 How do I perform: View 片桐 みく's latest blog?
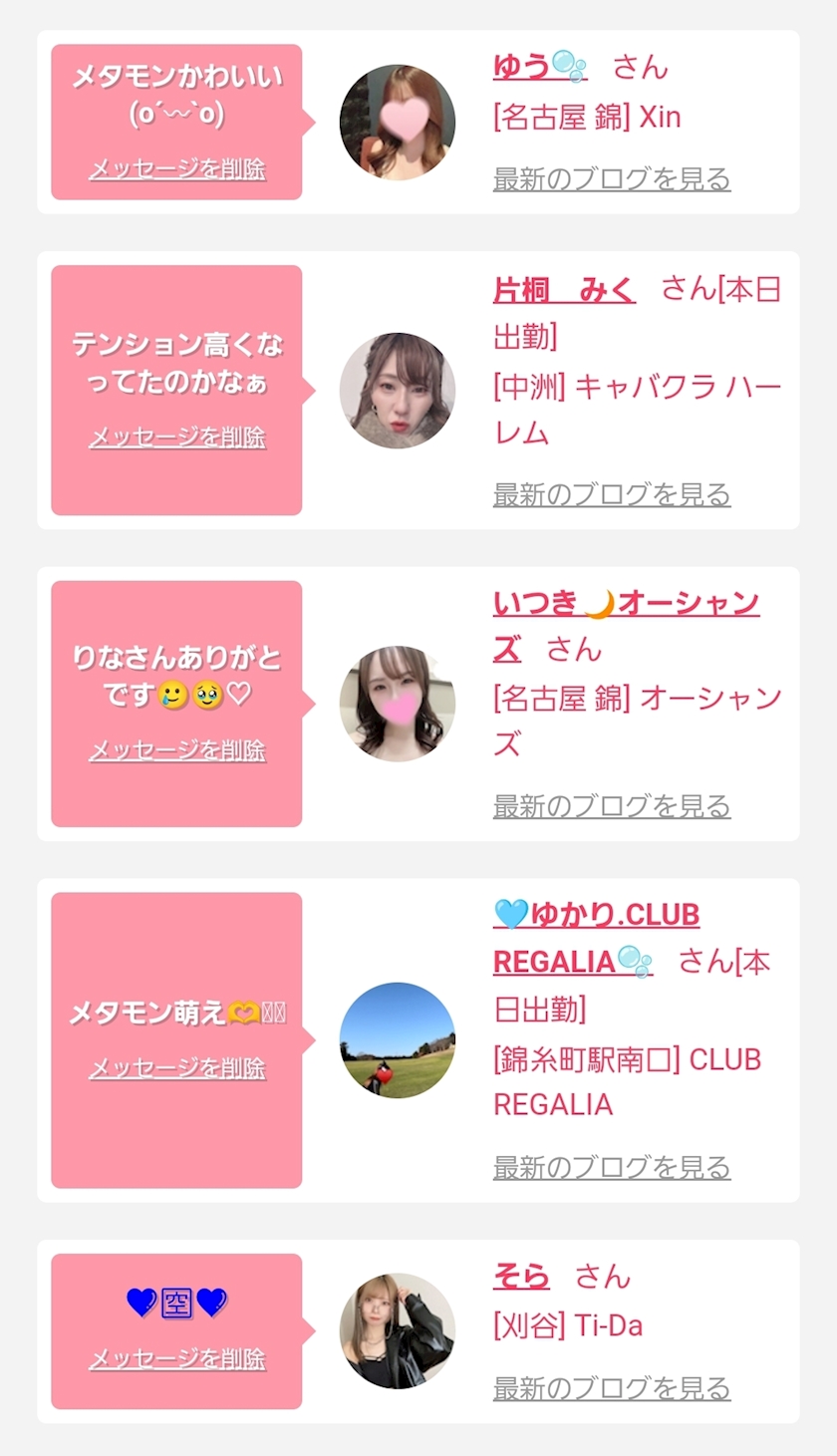click(x=612, y=495)
